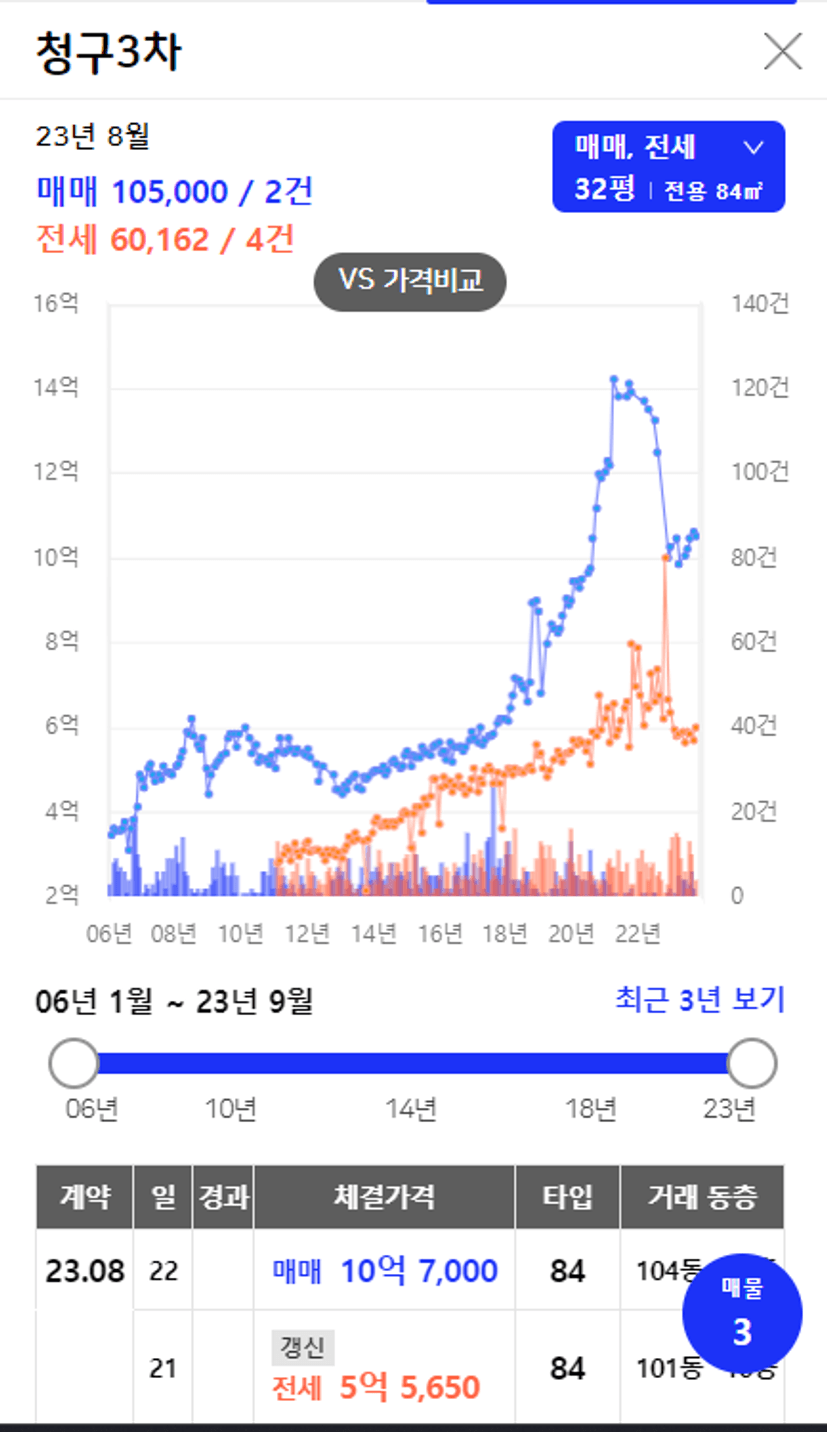Open the 전세 5억 5,650 transaction row

click(410, 1366)
